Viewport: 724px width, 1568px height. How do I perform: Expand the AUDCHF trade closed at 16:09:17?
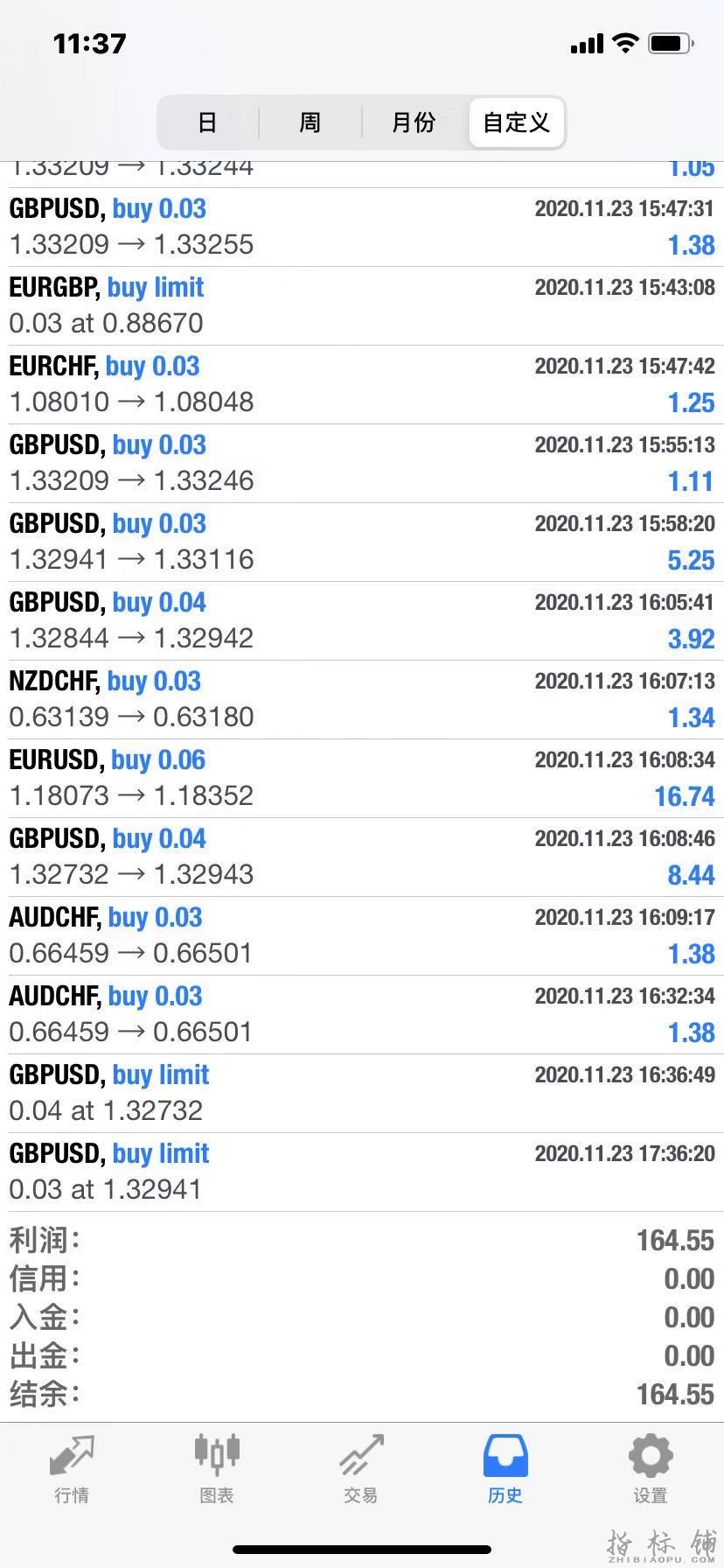click(x=362, y=935)
